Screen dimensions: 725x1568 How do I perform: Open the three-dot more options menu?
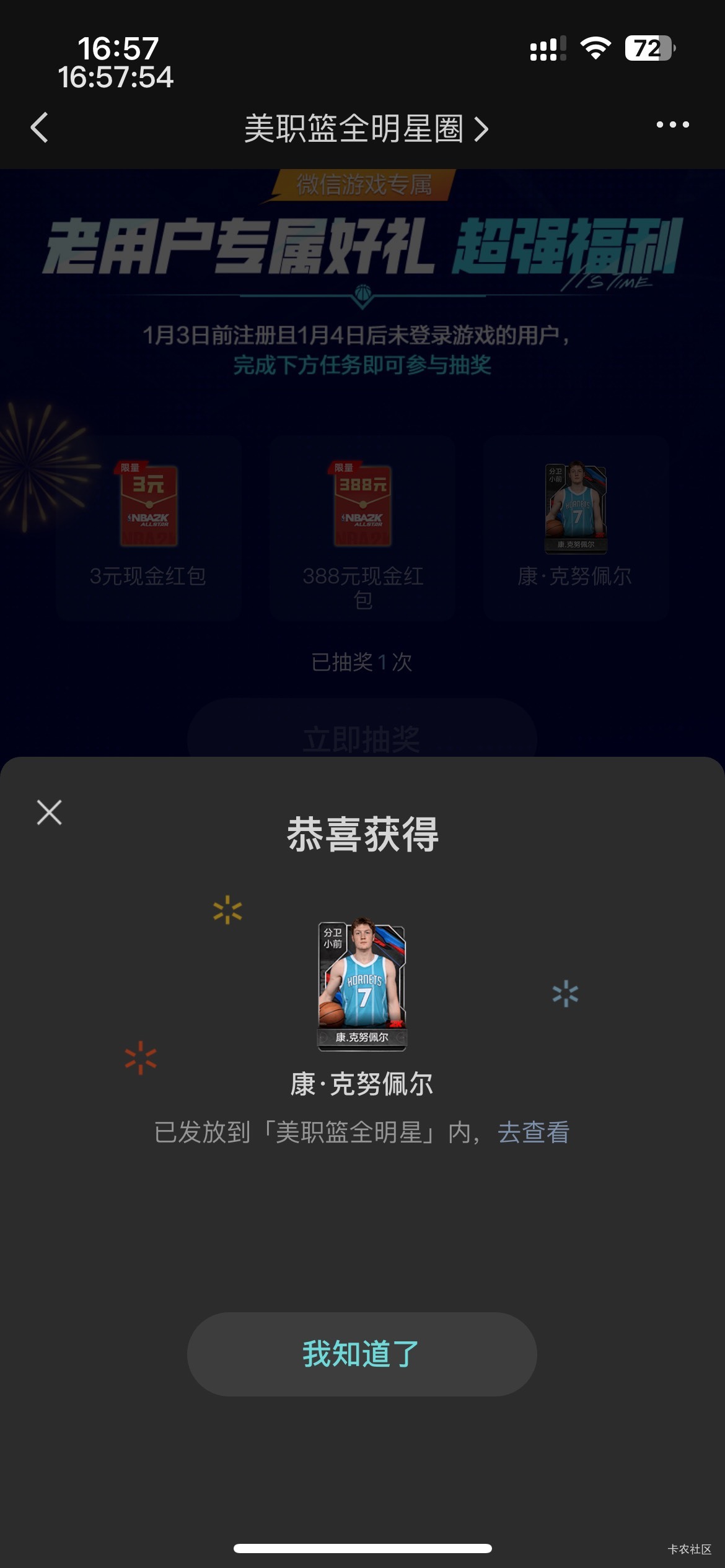pos(672,125)
